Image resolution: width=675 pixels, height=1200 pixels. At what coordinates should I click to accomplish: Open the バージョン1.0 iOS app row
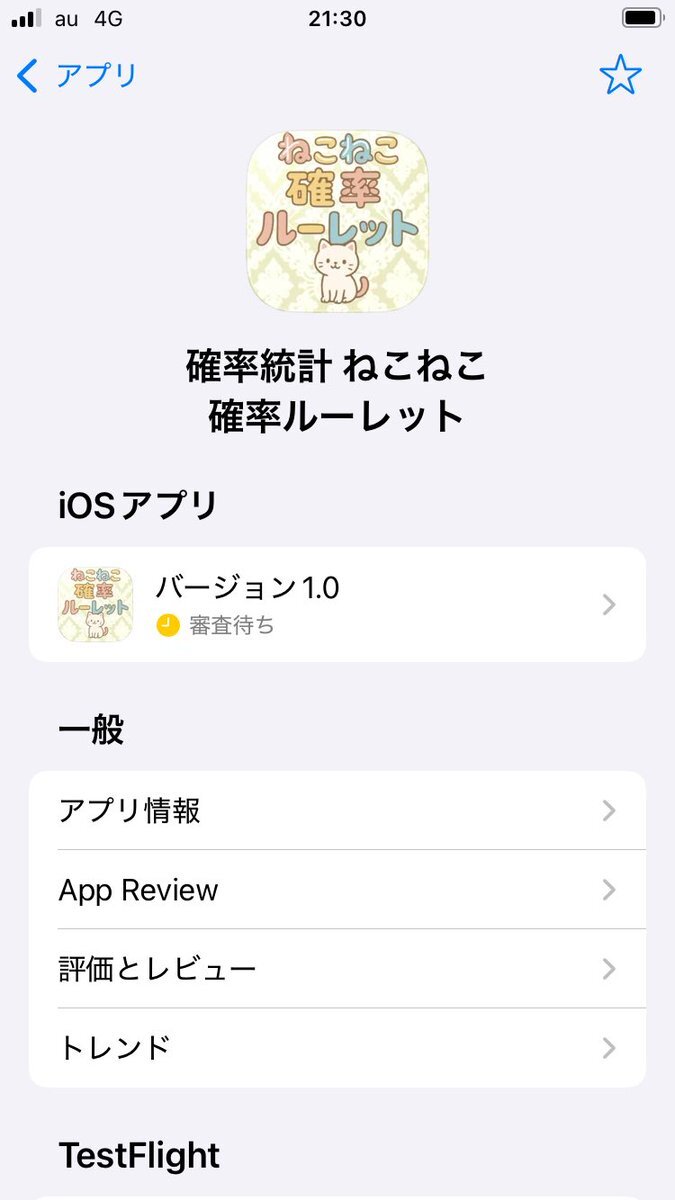(337, 604)
